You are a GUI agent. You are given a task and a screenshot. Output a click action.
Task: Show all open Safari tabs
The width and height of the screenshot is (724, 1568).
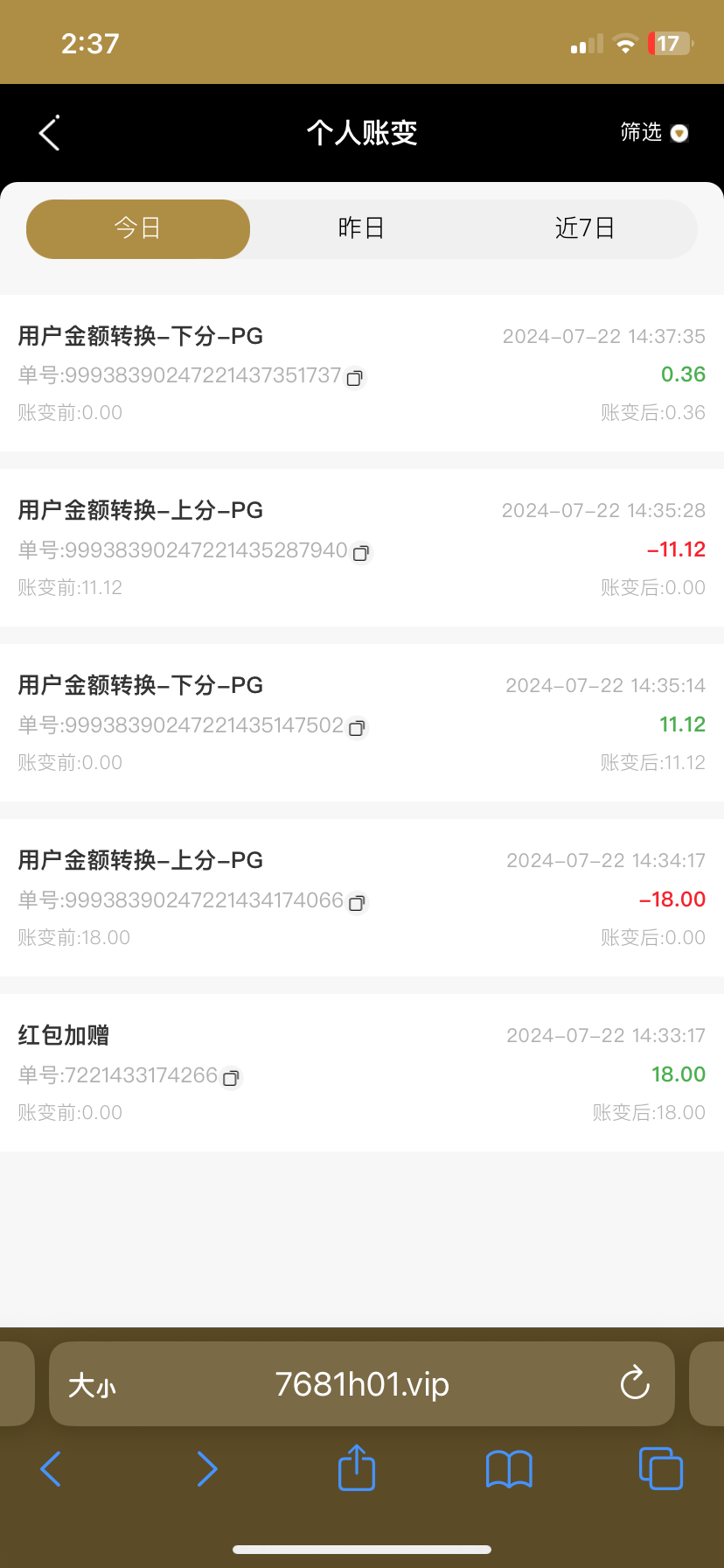(661, 1468)
